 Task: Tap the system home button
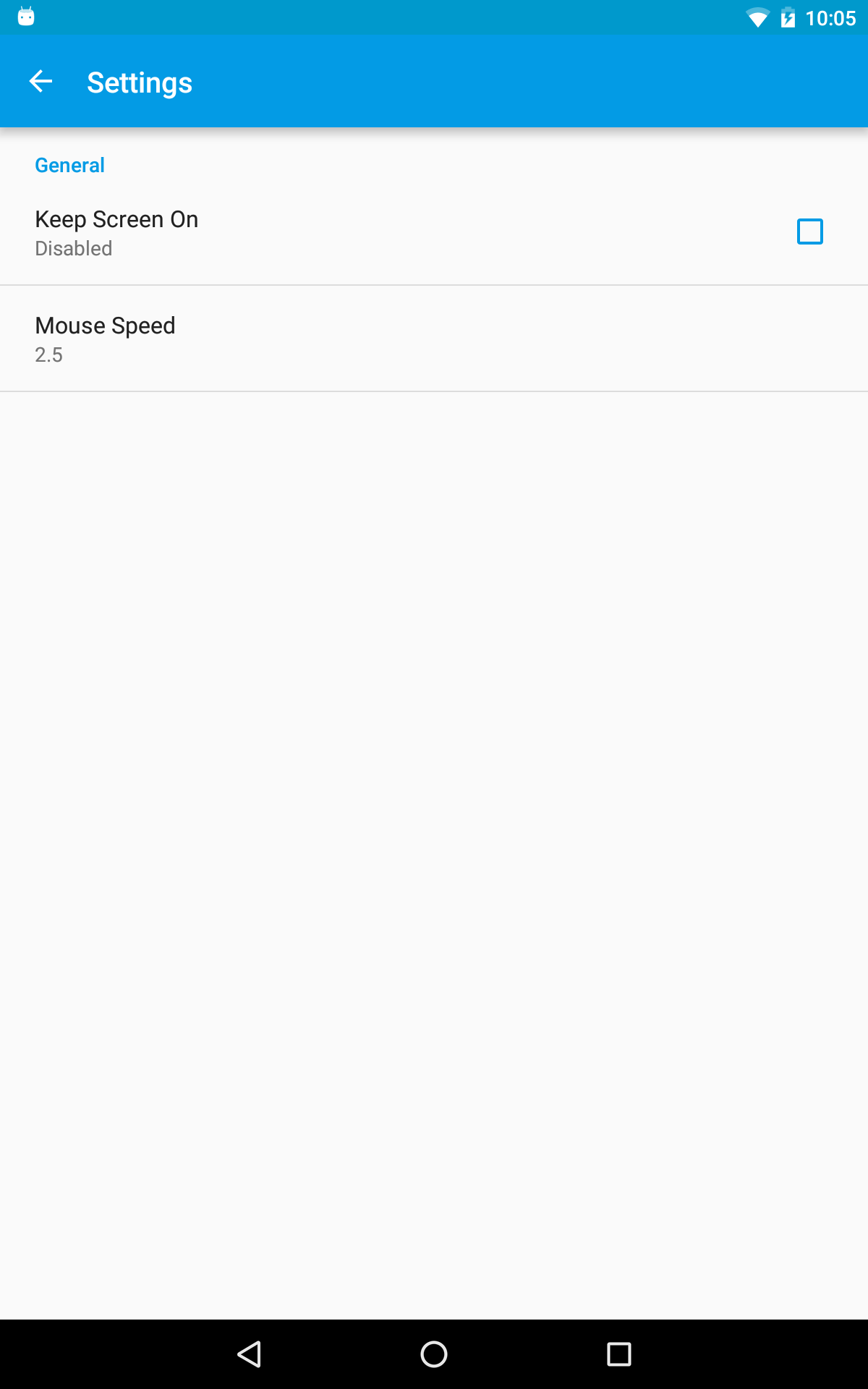tap(434, 1354)
